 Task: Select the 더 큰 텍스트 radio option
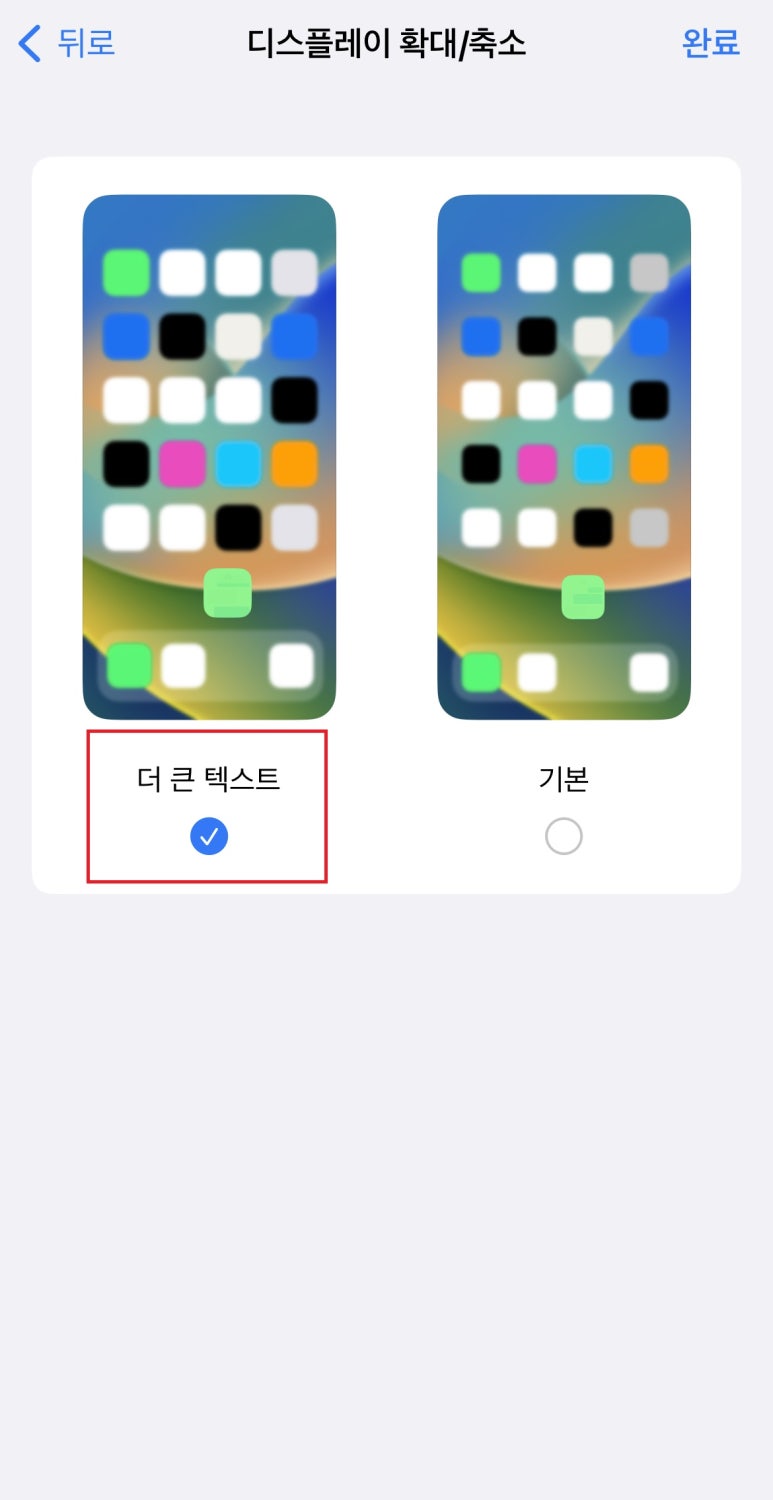(x=209, y=836)
